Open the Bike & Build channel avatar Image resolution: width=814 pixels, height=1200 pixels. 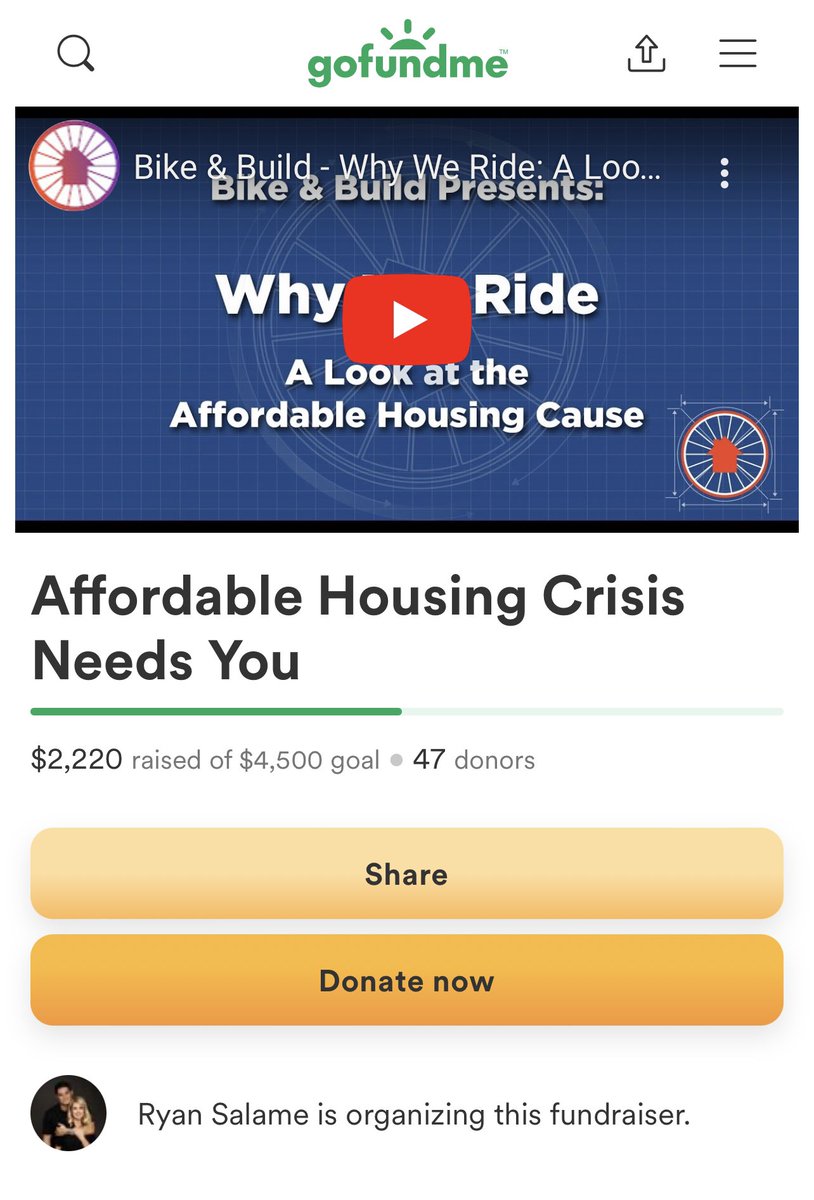click(x=74, y=166)
